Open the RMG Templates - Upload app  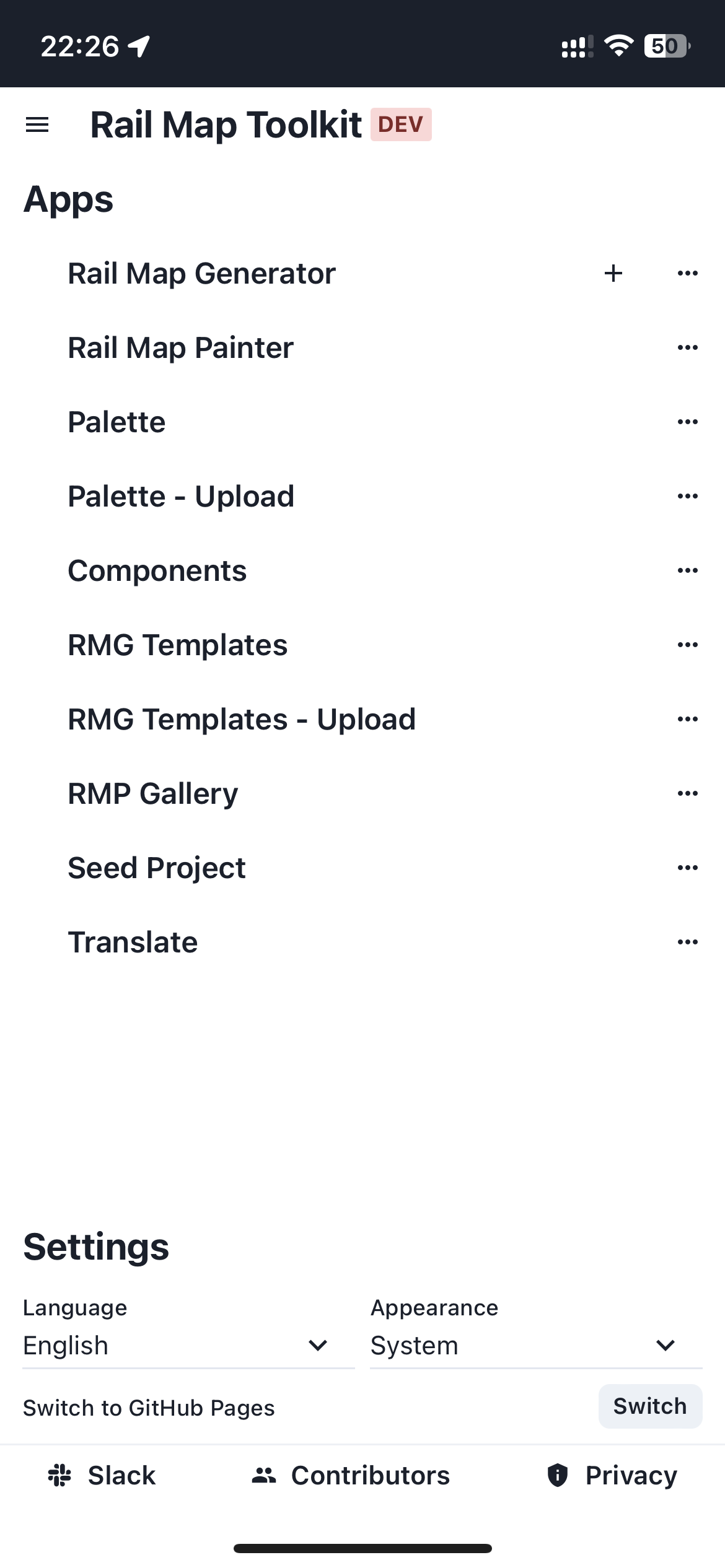tap(242, 718)
